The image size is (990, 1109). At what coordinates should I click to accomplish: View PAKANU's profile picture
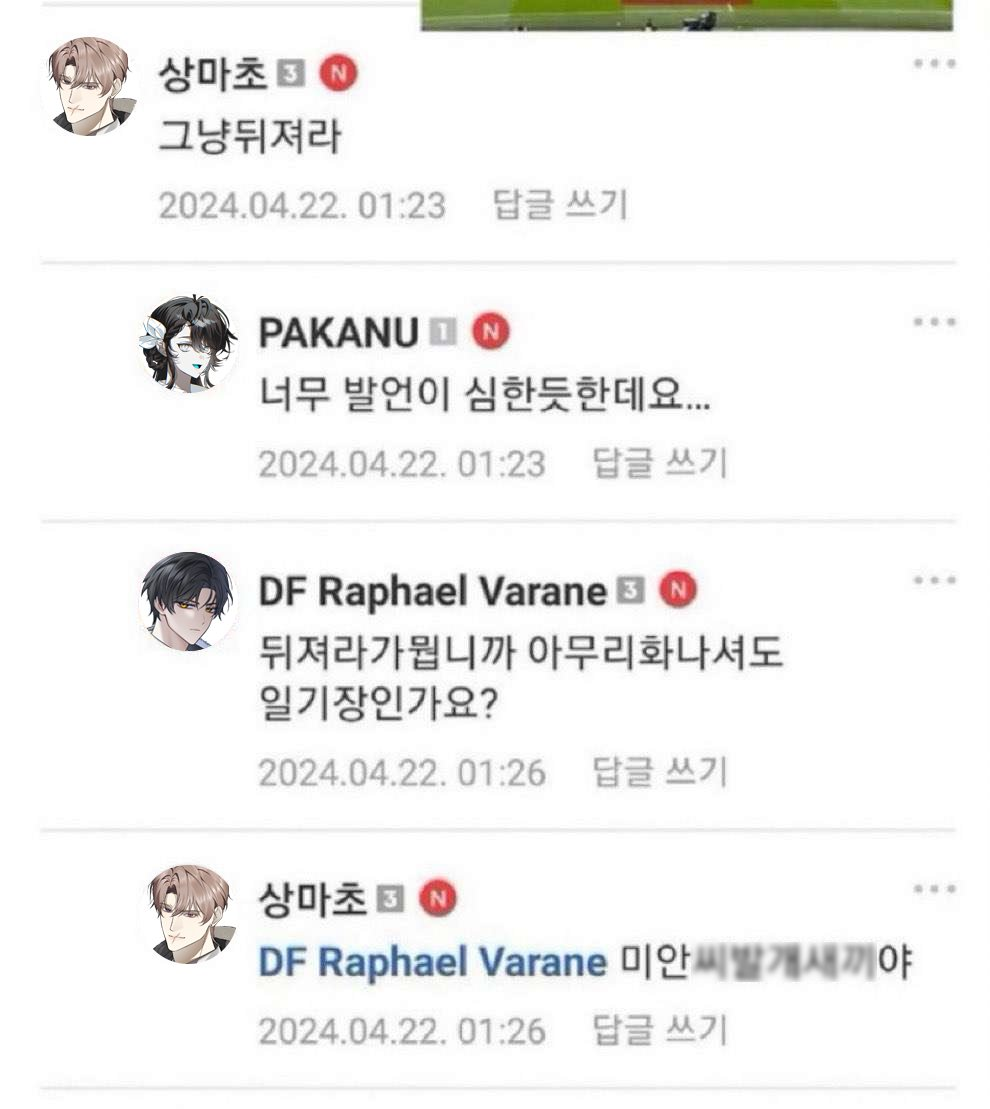point(188,343)
